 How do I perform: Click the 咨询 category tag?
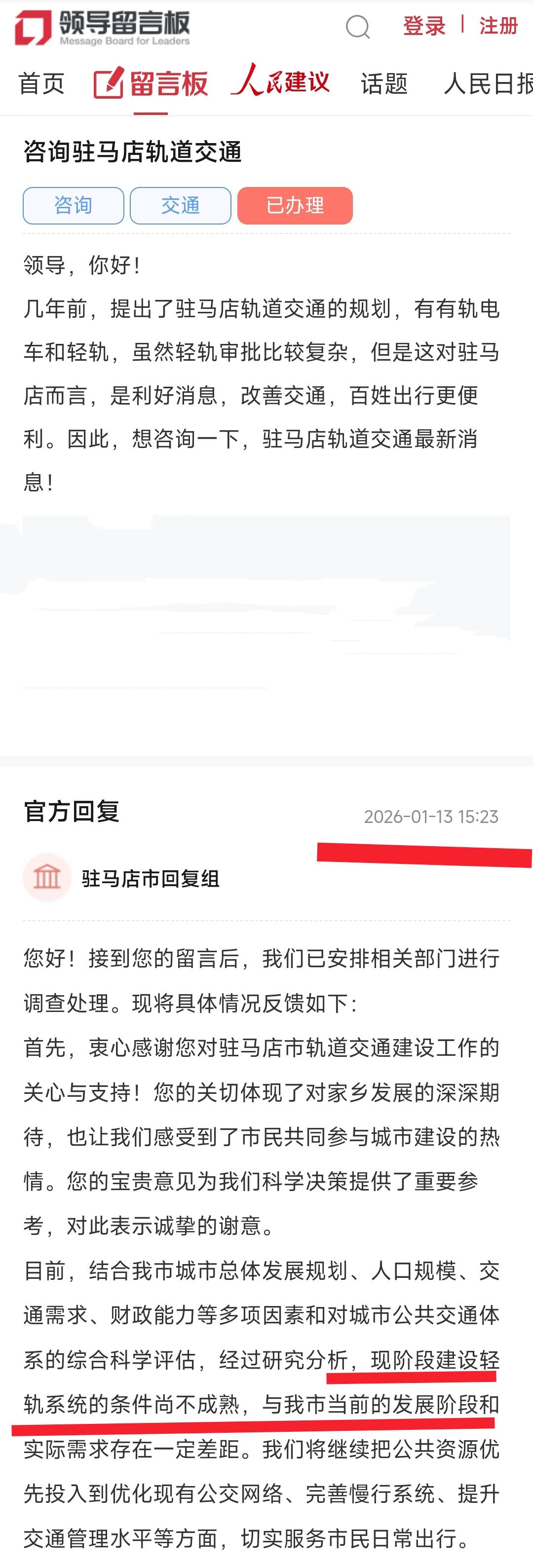click(73, 206)
